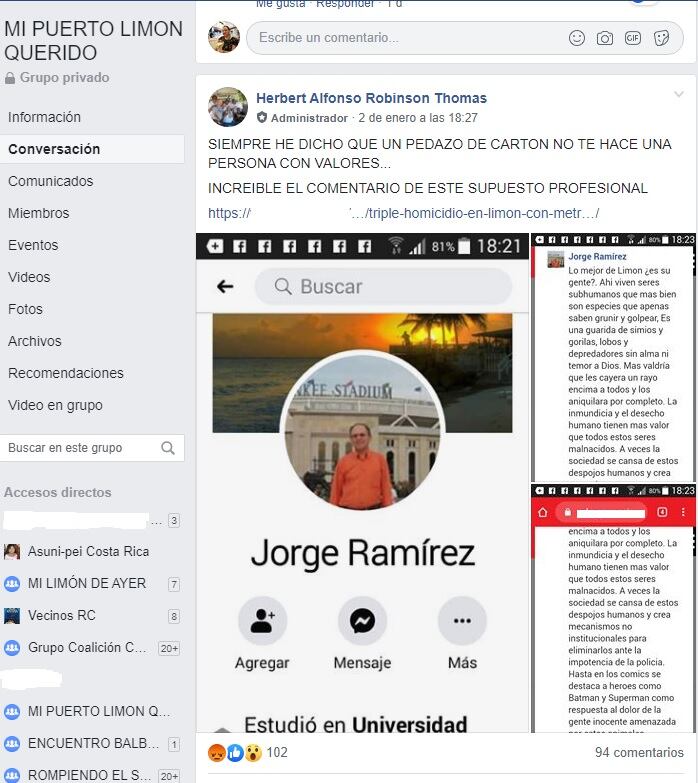Open Herbert Alfonso Robinson Thomas's profile
Screen dimensions: 698x783
coord(371,98)
